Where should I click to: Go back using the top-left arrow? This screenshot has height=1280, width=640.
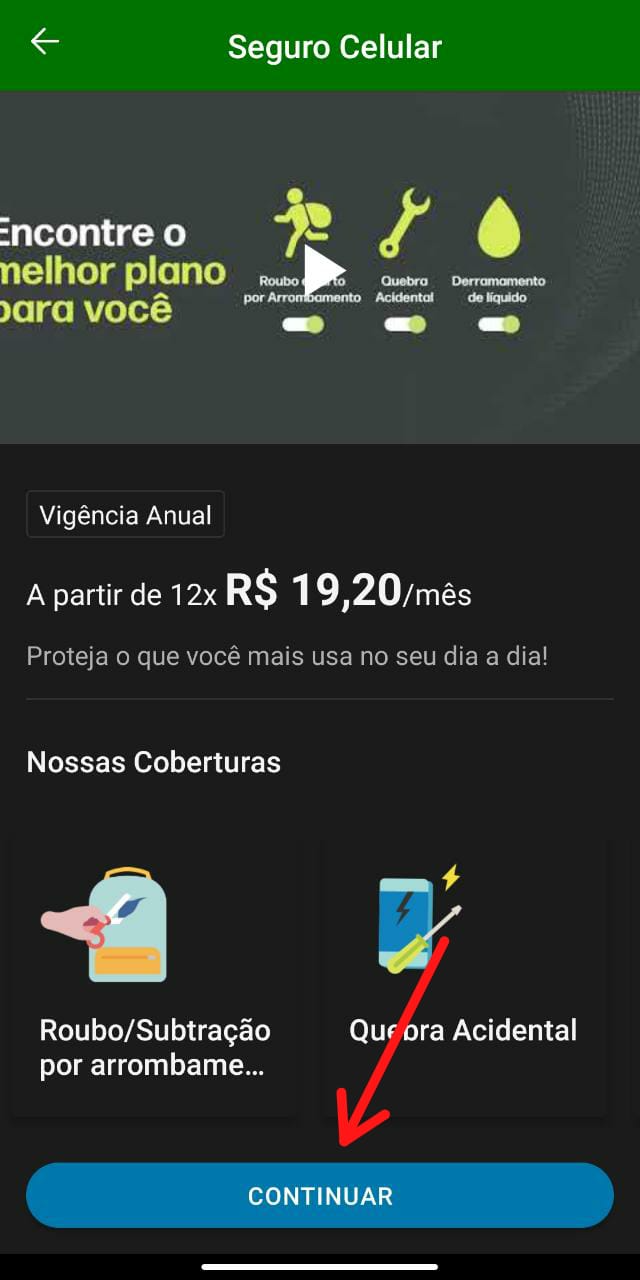tap(45, 42)
